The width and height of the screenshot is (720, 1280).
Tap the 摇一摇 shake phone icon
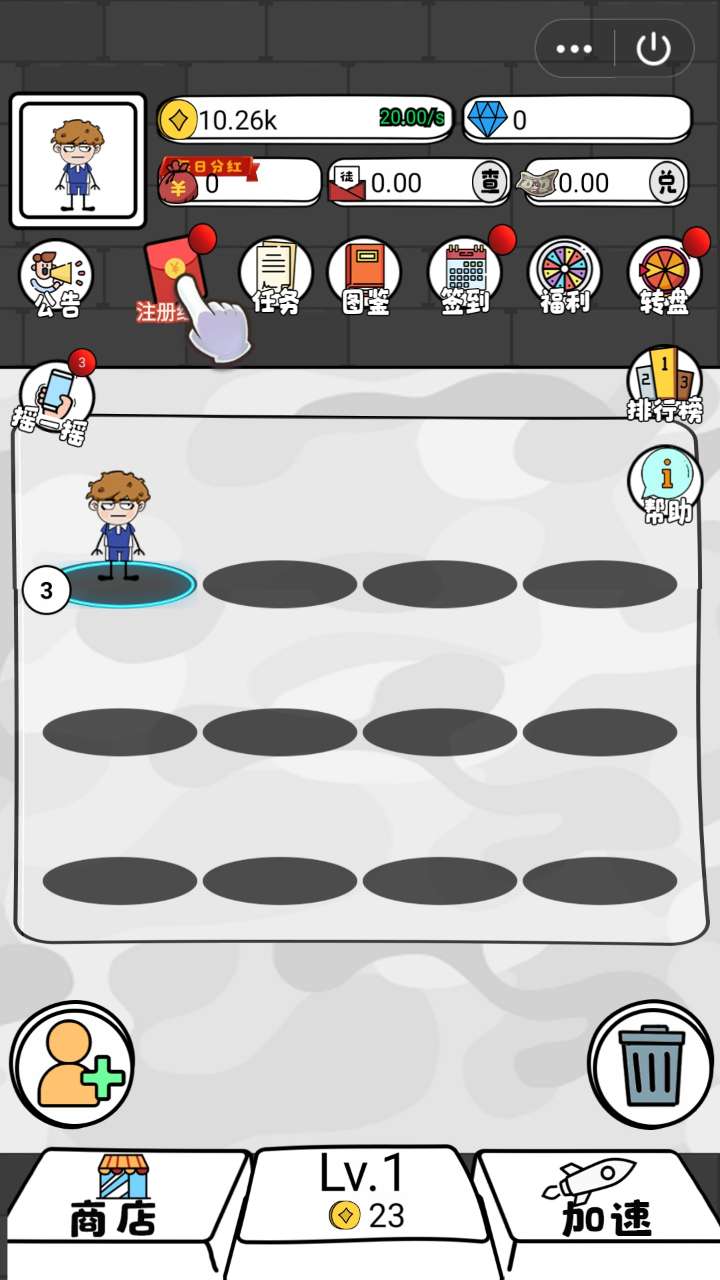click(x=56, y=402)
